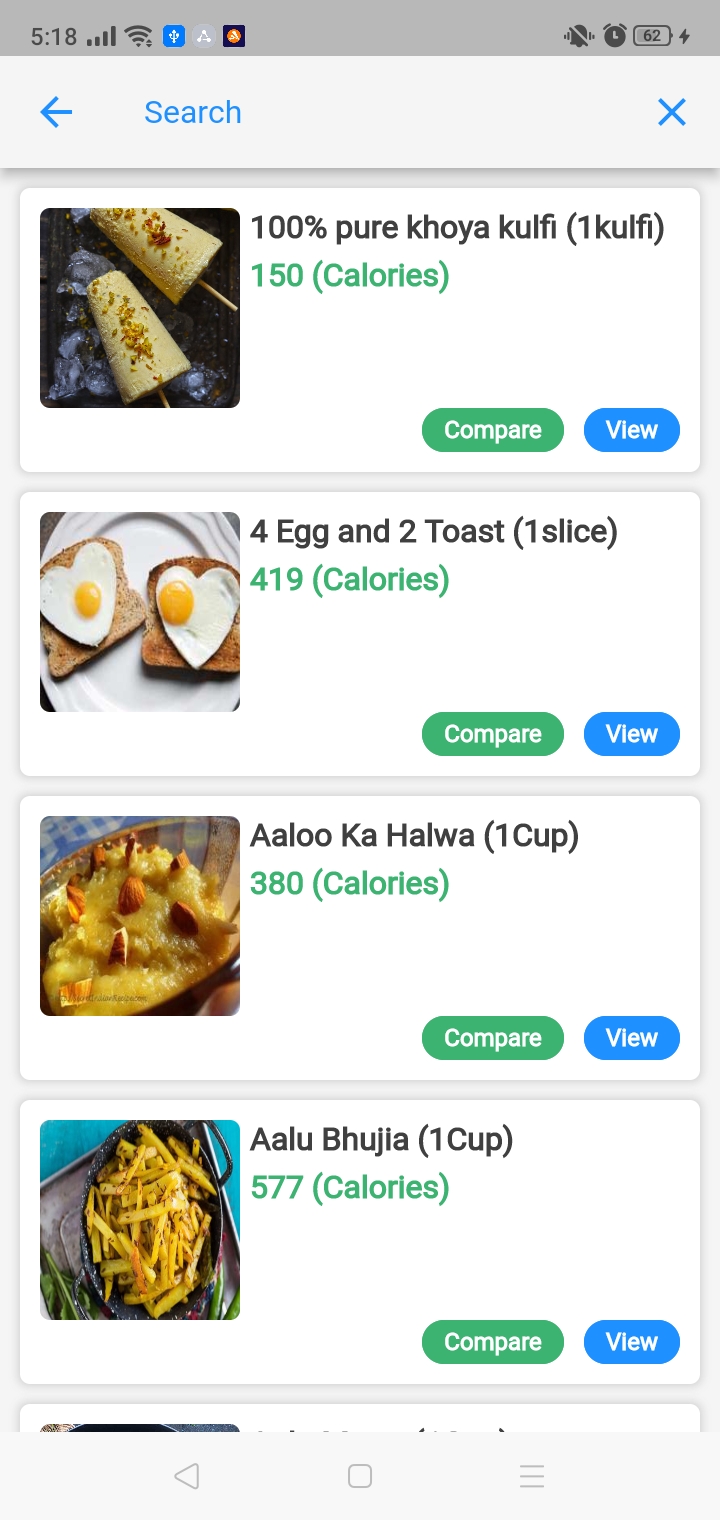Clear the search with the X icon
This screenshot has height=1520, width=720.
coord(672,112)
